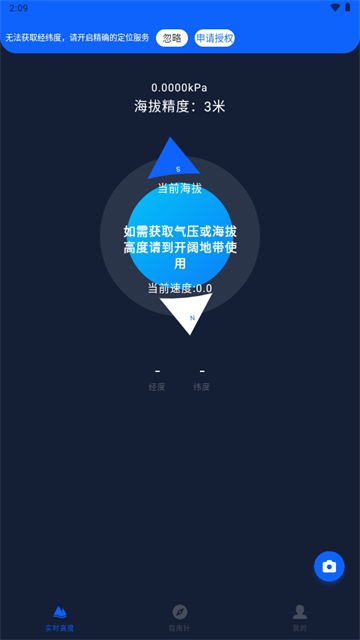Dismiss the location warning with 忽略

coord(172,38)
